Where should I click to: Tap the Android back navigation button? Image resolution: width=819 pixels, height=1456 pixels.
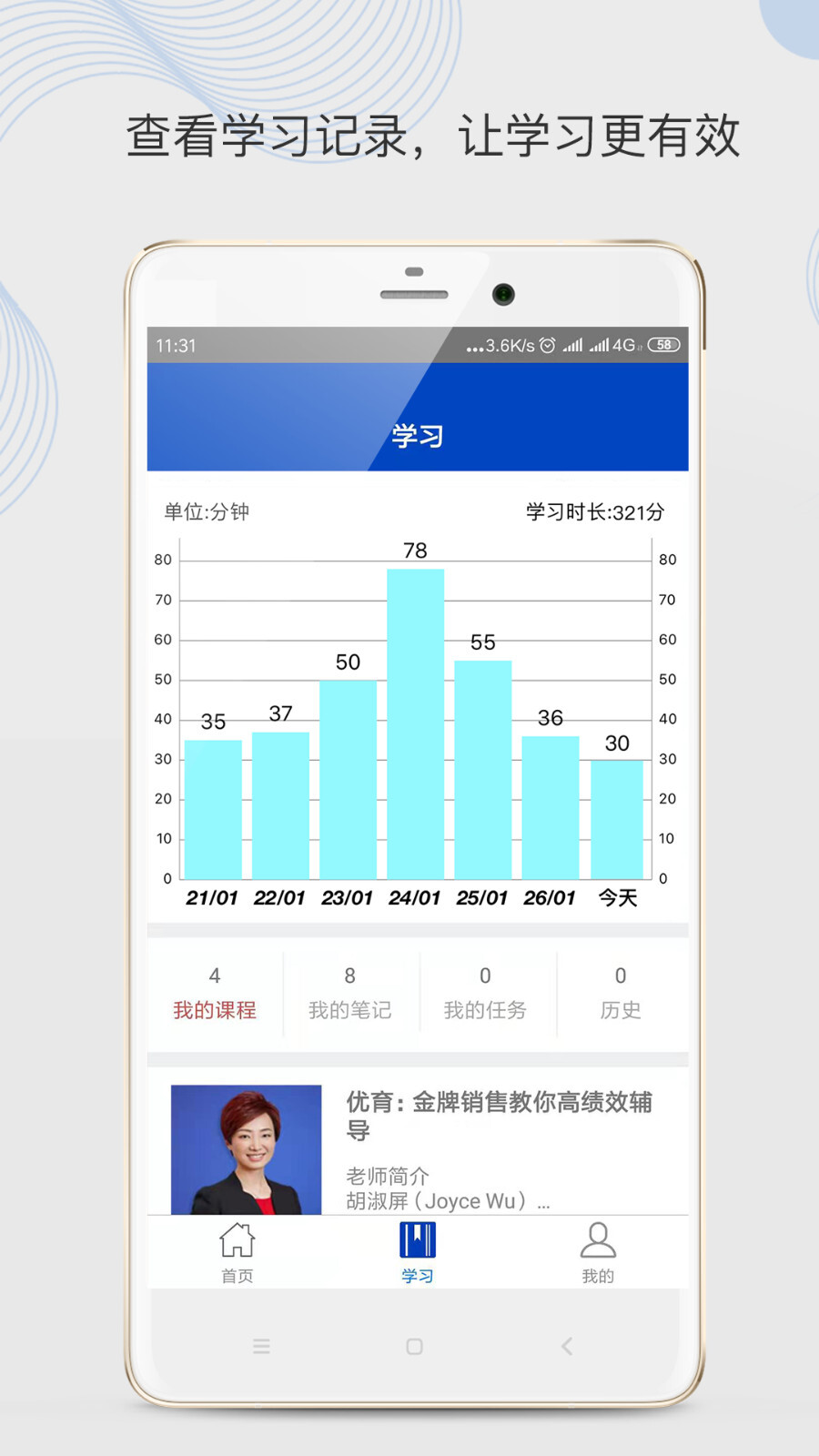point(567,1347)
